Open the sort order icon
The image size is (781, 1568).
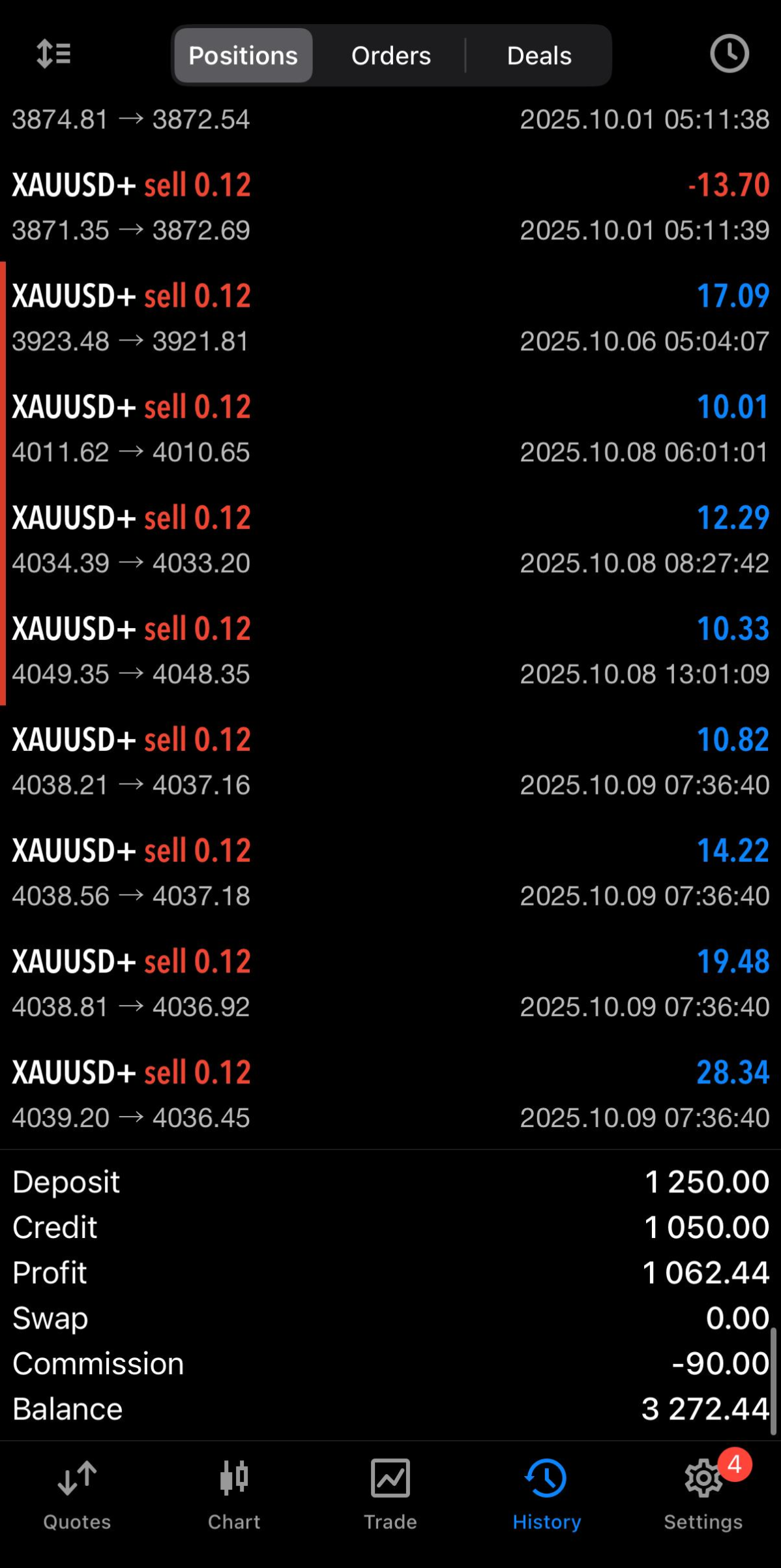[53, 54]
